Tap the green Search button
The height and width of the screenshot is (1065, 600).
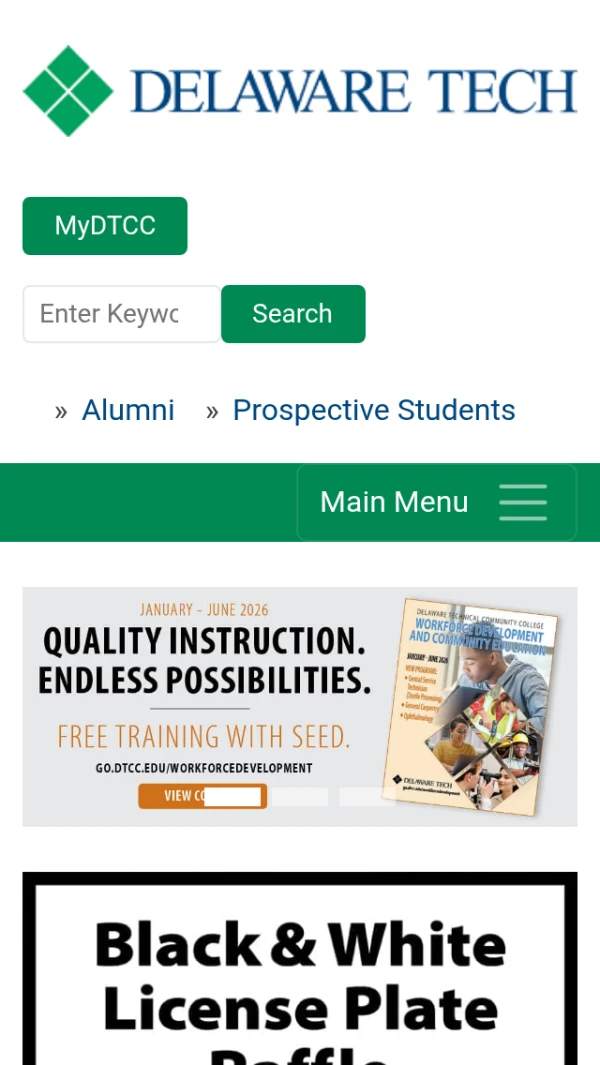click(293, 314)
